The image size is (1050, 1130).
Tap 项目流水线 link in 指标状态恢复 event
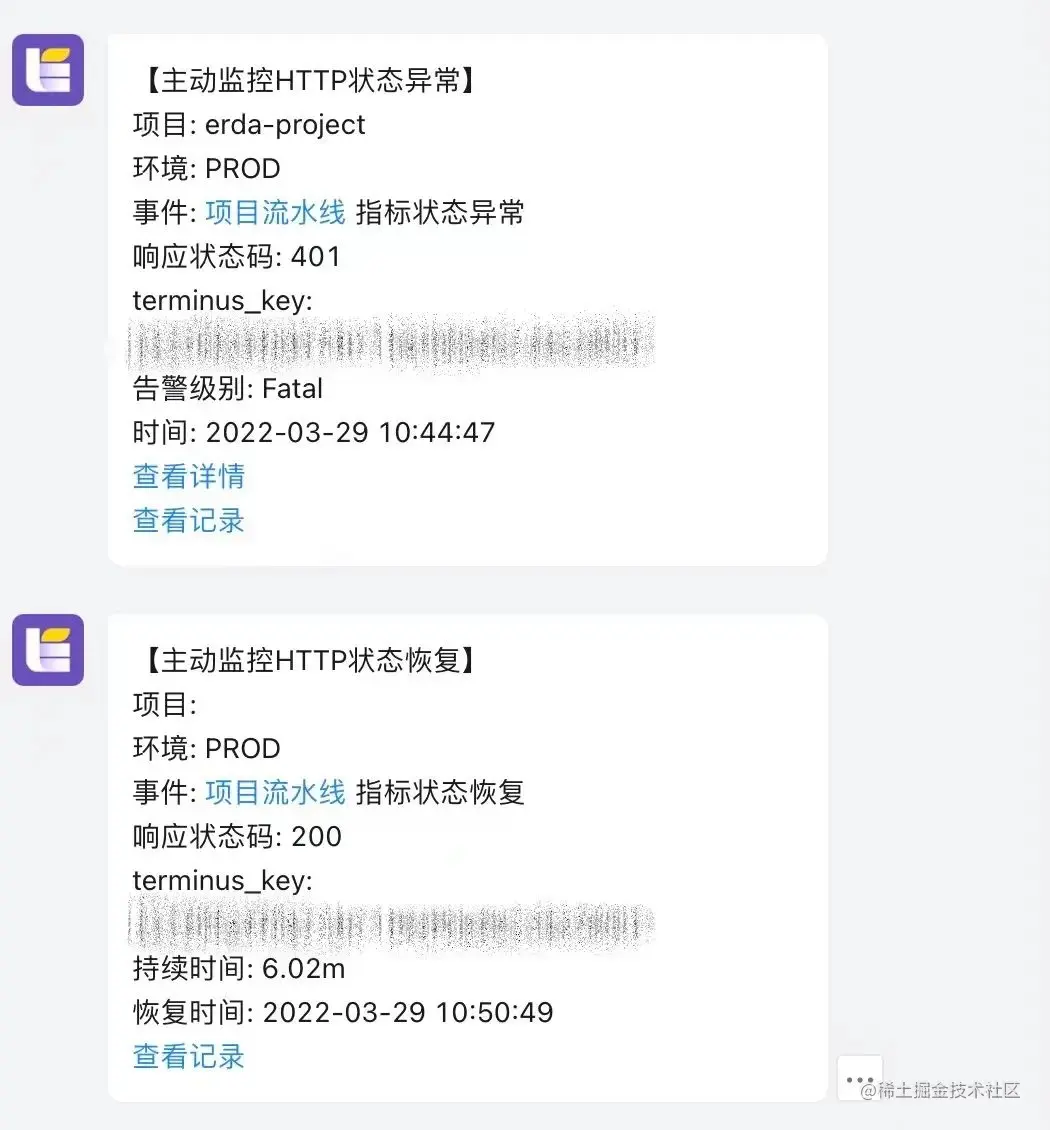point(275,792)
